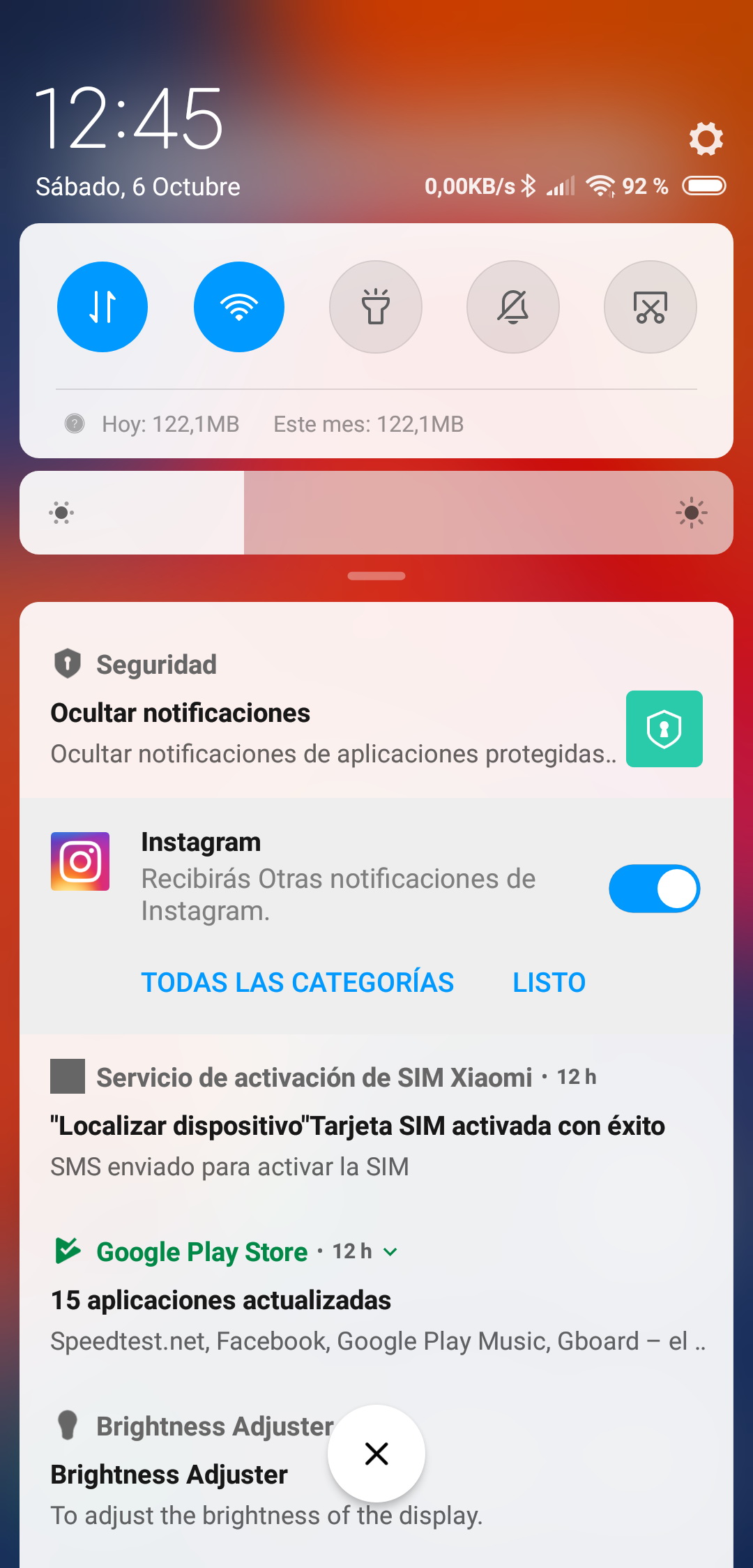
Task: Disable the Wi-Fi quick tile
Action: (239, 307)
